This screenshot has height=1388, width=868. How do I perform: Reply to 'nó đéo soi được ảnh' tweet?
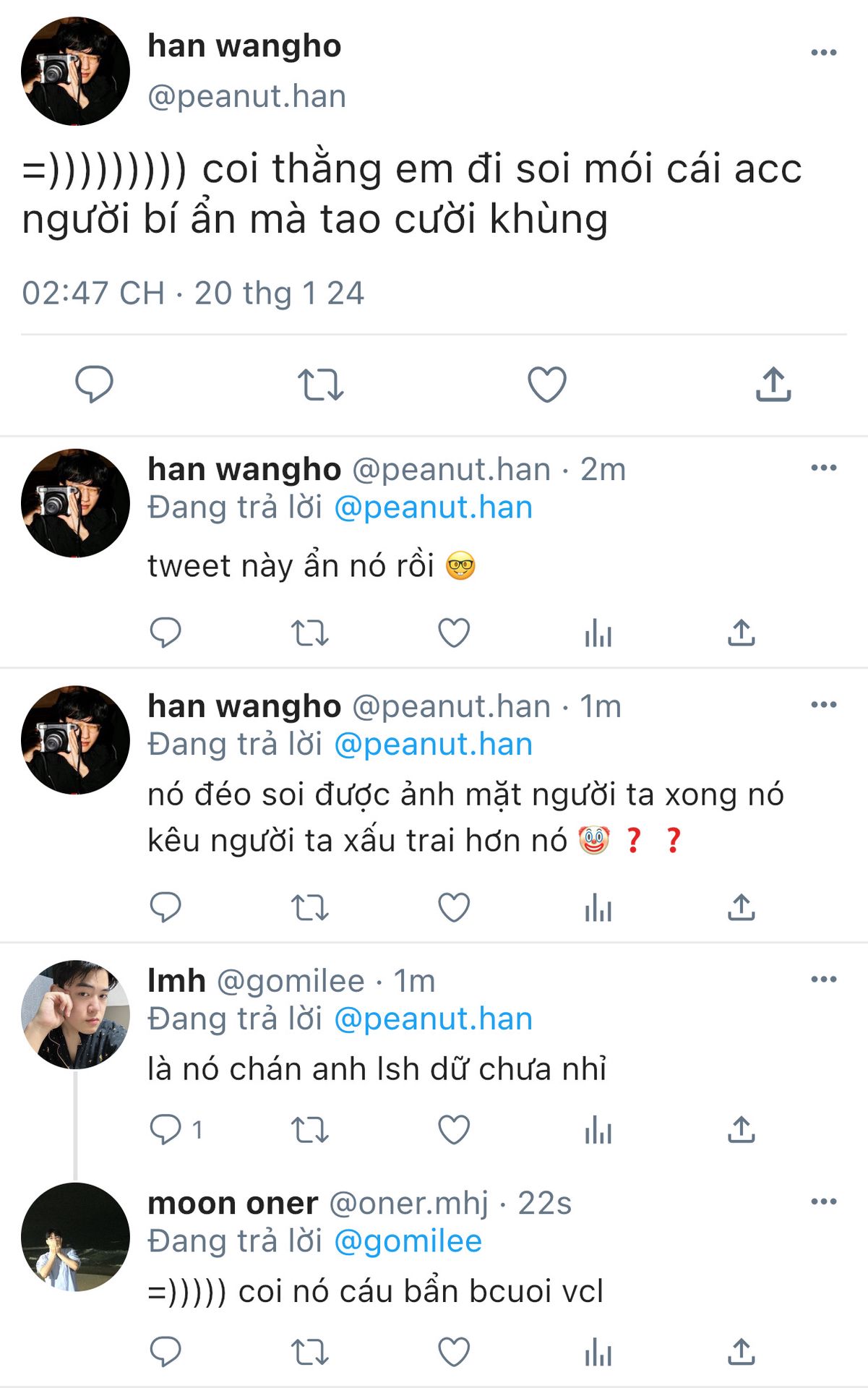coord(166,907)
